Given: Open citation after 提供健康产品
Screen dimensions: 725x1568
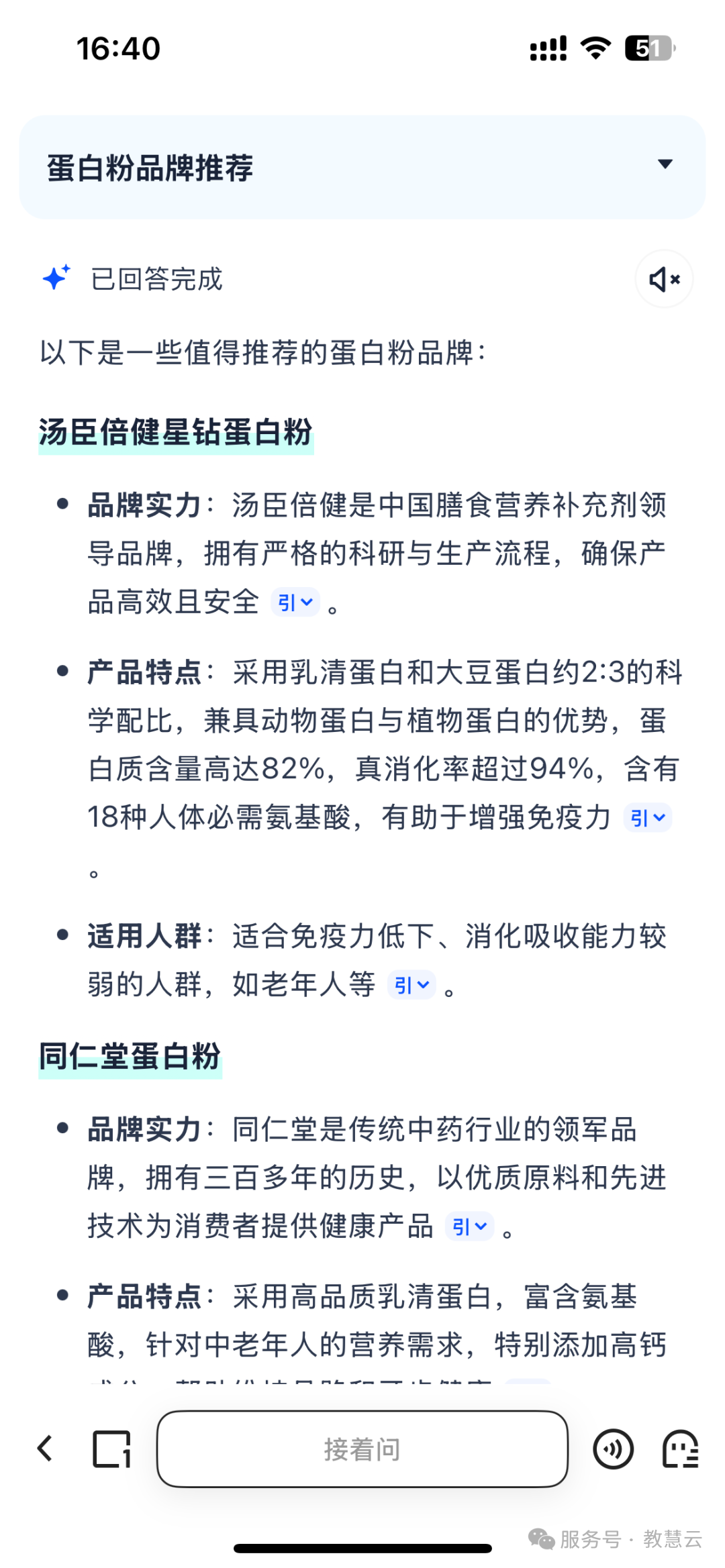Looking at the screenshot, I should [x=469, y=1226].
